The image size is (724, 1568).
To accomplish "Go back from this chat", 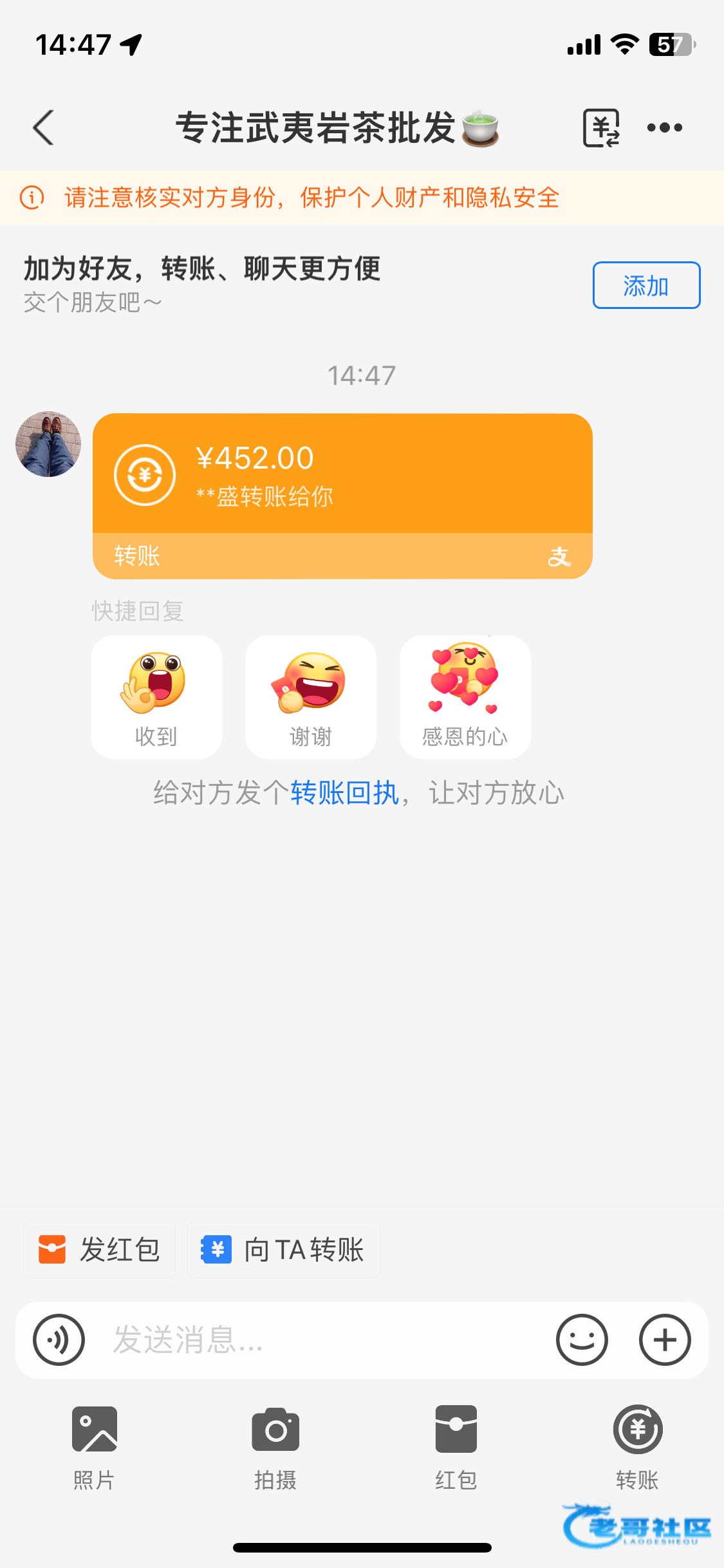I will [44, 127].
